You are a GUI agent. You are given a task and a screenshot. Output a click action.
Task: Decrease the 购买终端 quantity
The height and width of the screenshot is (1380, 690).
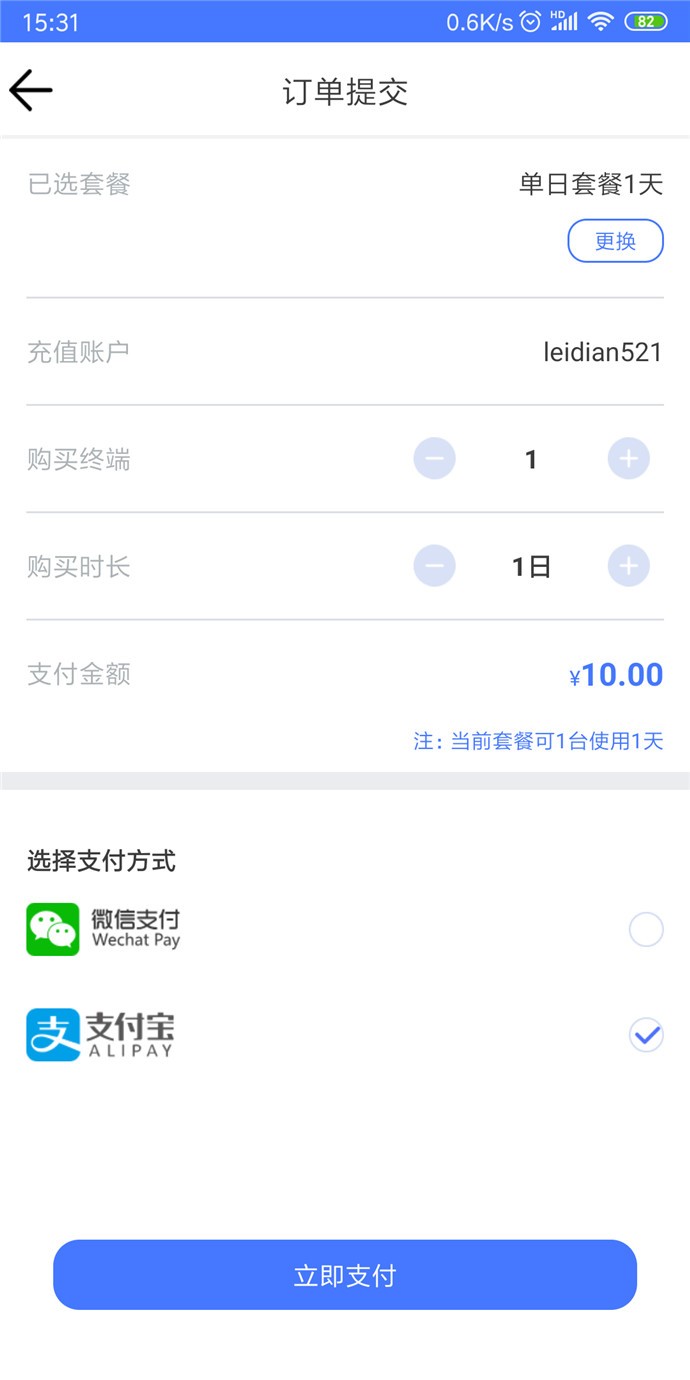tap(434, 459)
